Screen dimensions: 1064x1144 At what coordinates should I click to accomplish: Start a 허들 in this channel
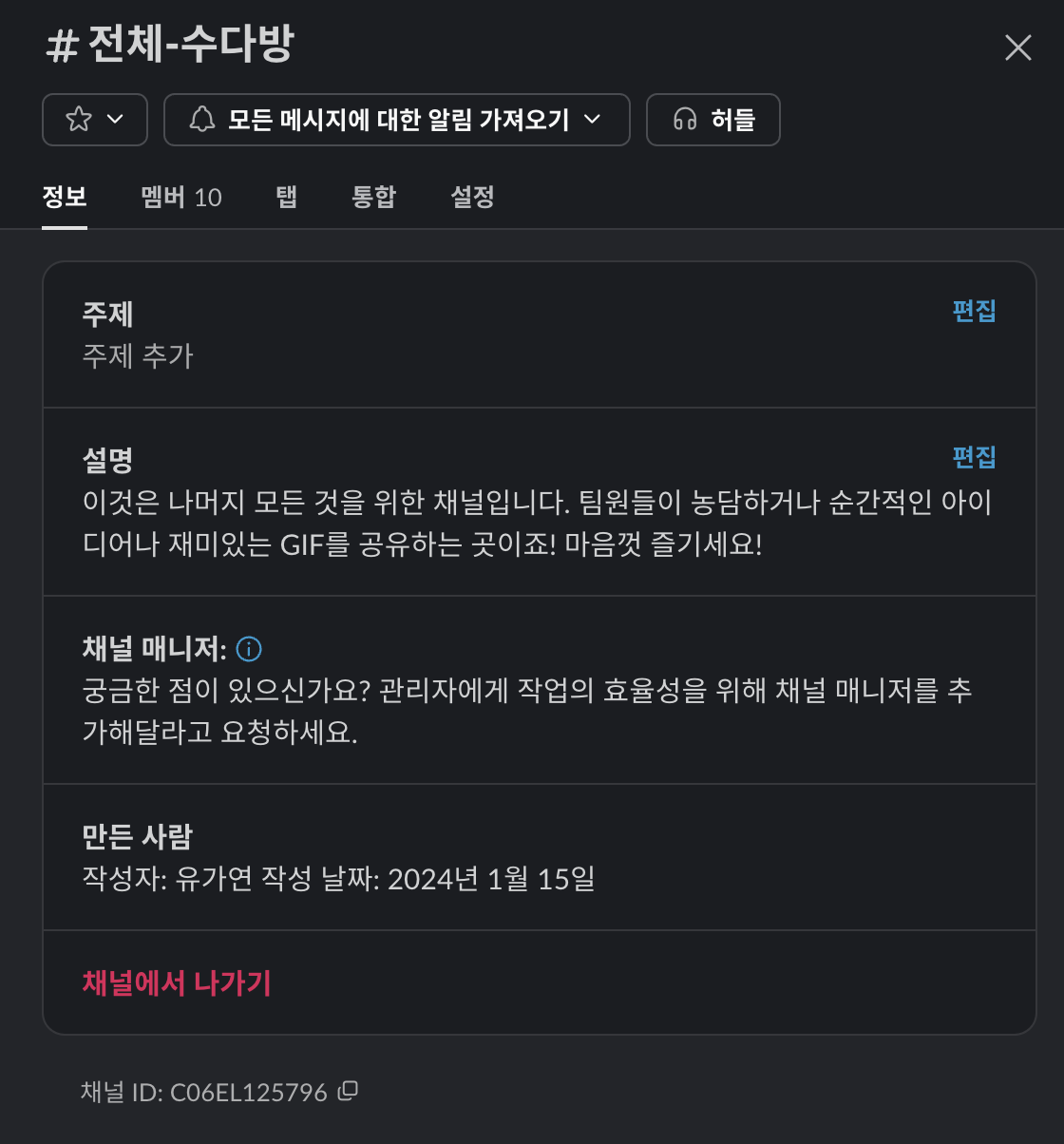click(713, 120)
